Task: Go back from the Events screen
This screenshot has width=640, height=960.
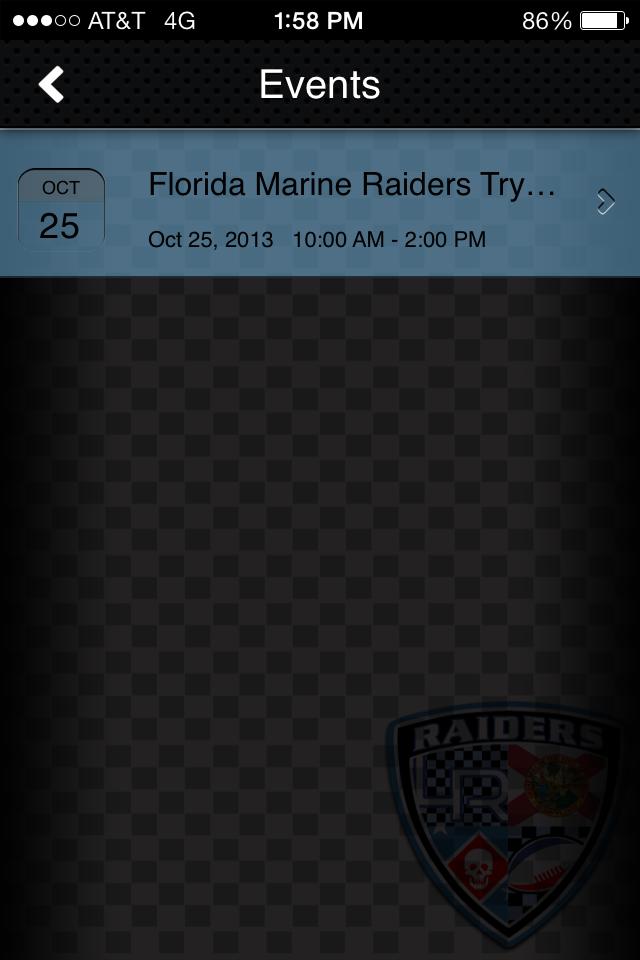Action: click(x=52, y=85)
